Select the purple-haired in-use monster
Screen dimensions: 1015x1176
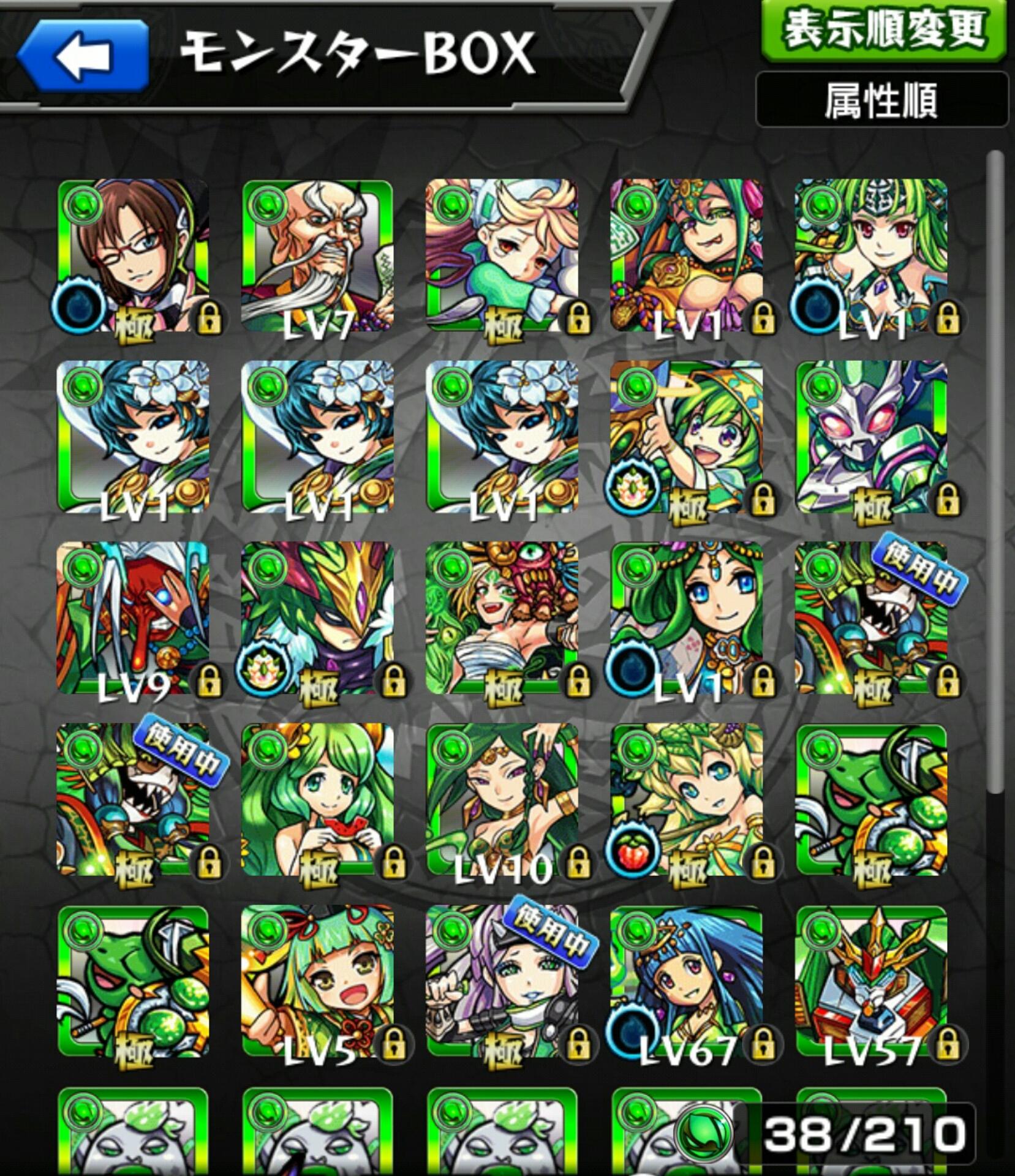click(502, 981)
